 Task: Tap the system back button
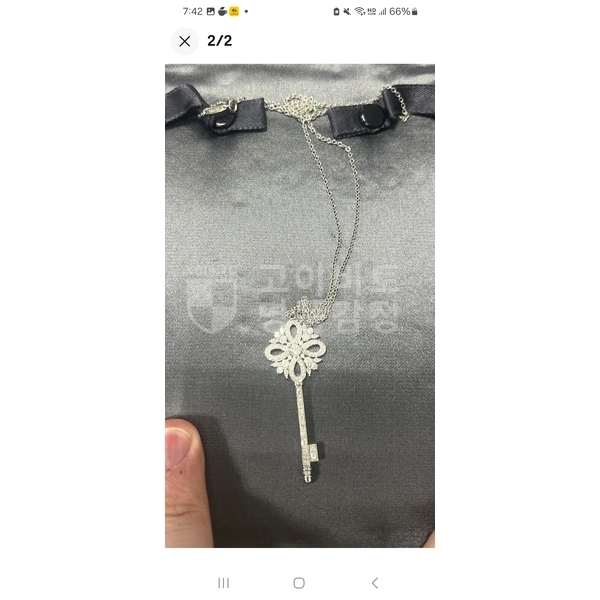[375, 582]
